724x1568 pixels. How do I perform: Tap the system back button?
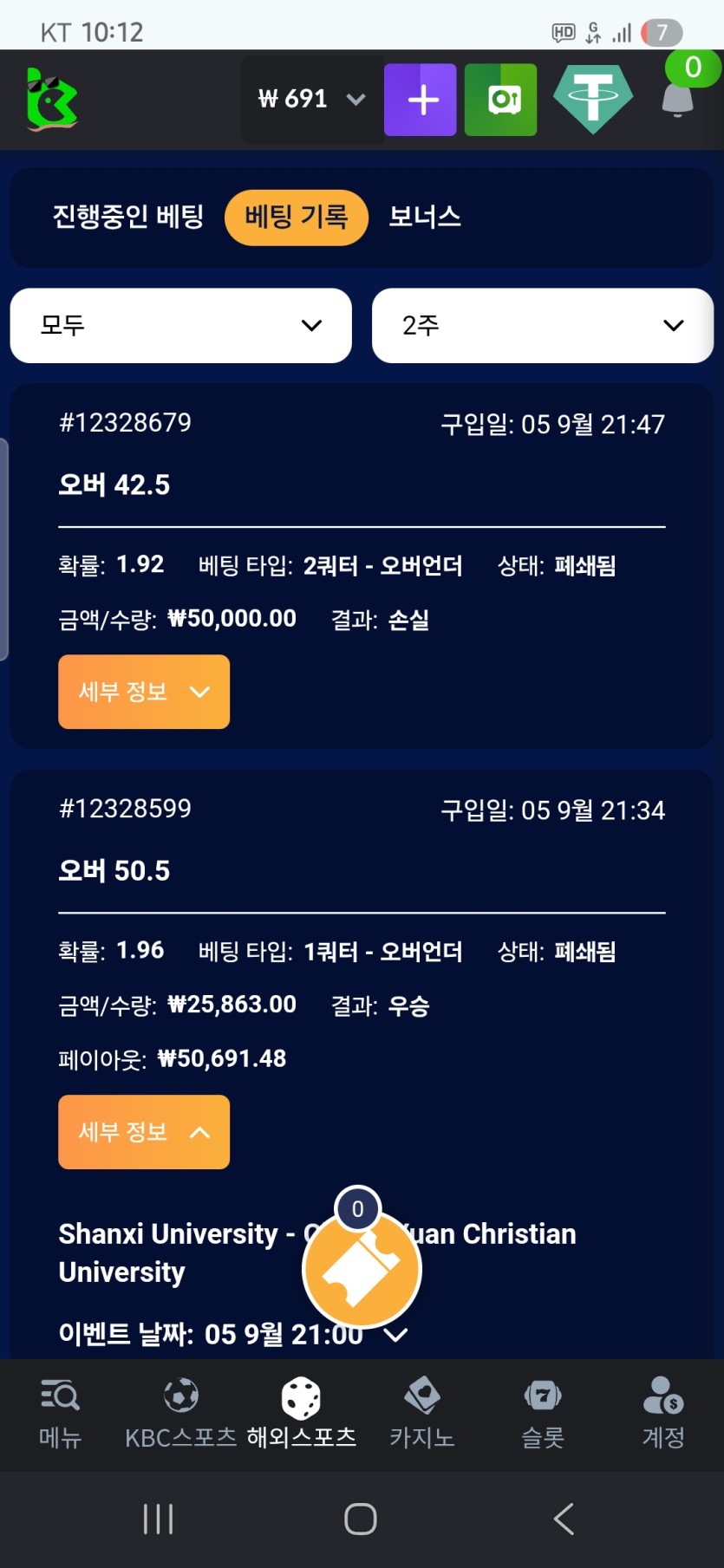[x=564, y=1519]
